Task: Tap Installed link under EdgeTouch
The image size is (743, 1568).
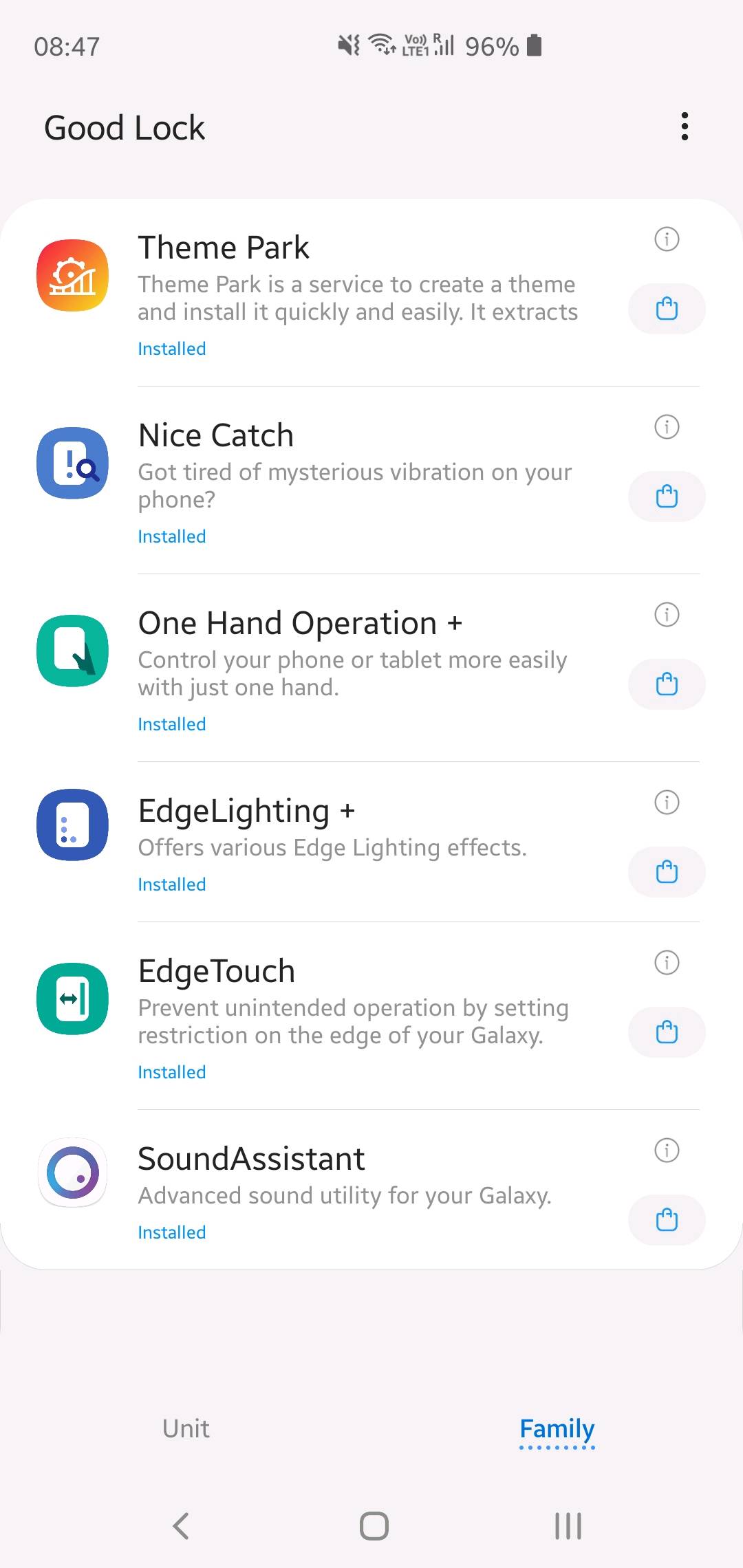Action: click(171, 1071)
